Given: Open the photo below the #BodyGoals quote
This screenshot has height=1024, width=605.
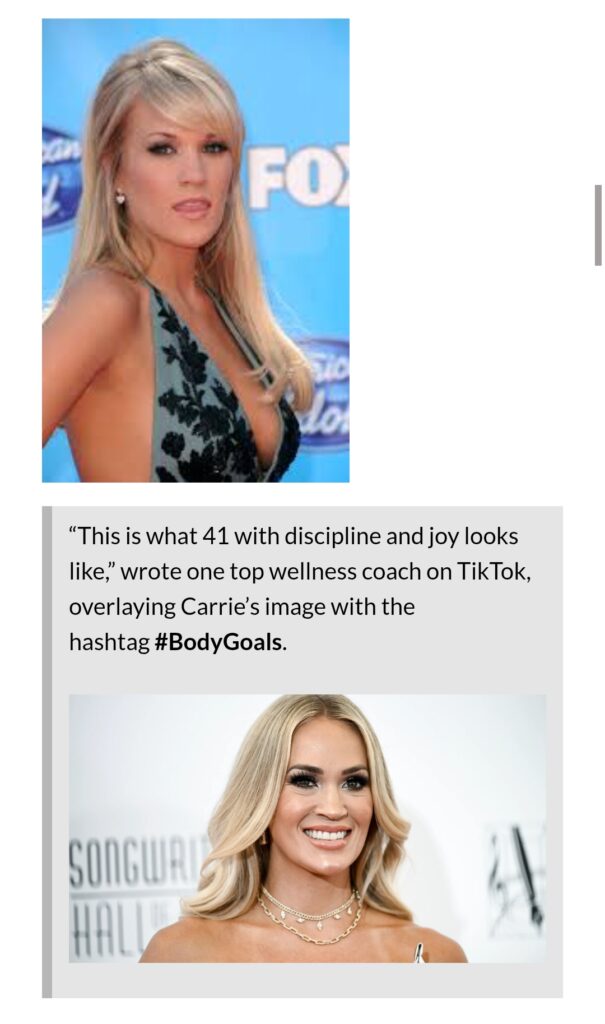Looking at the screenshot, I should (x=307, y=828).
